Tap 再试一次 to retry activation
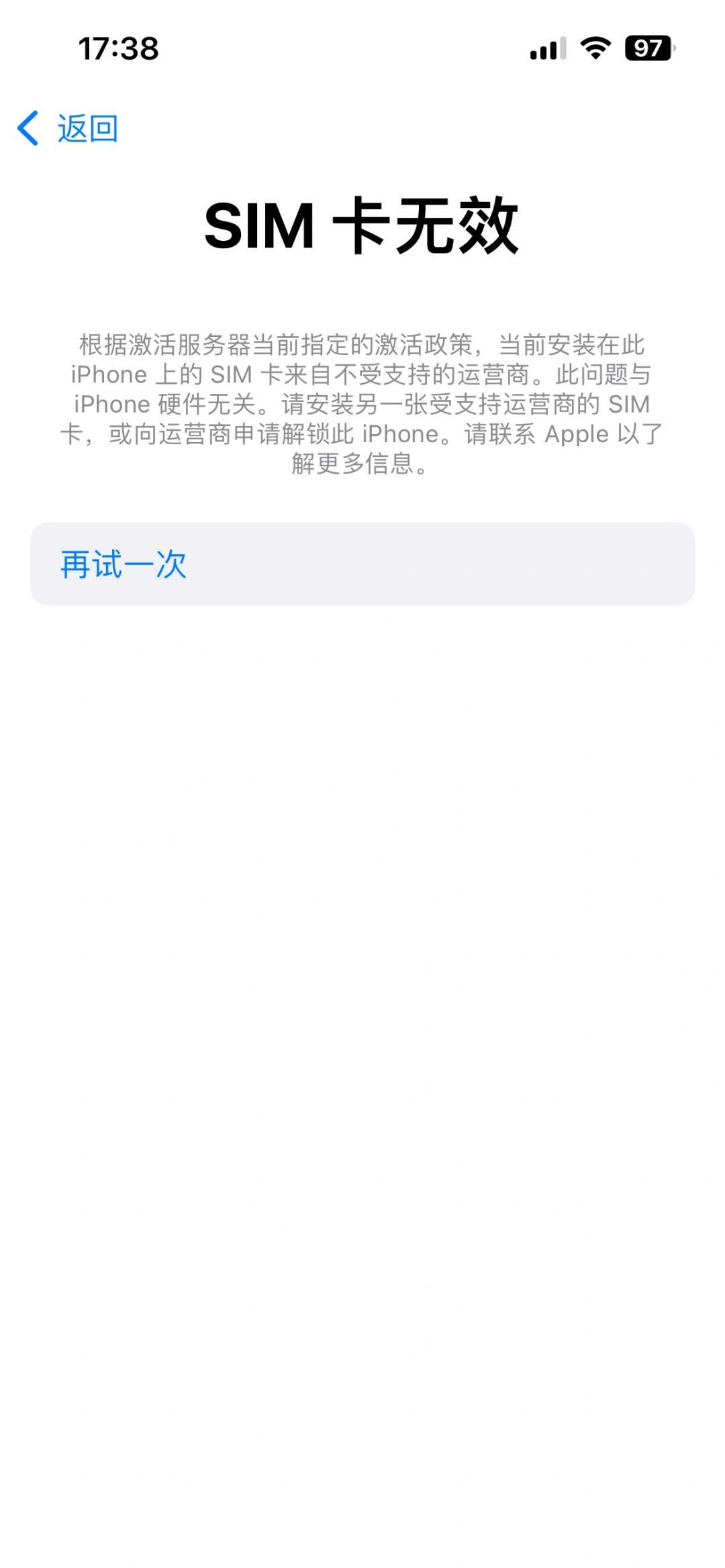 (362, 564)
